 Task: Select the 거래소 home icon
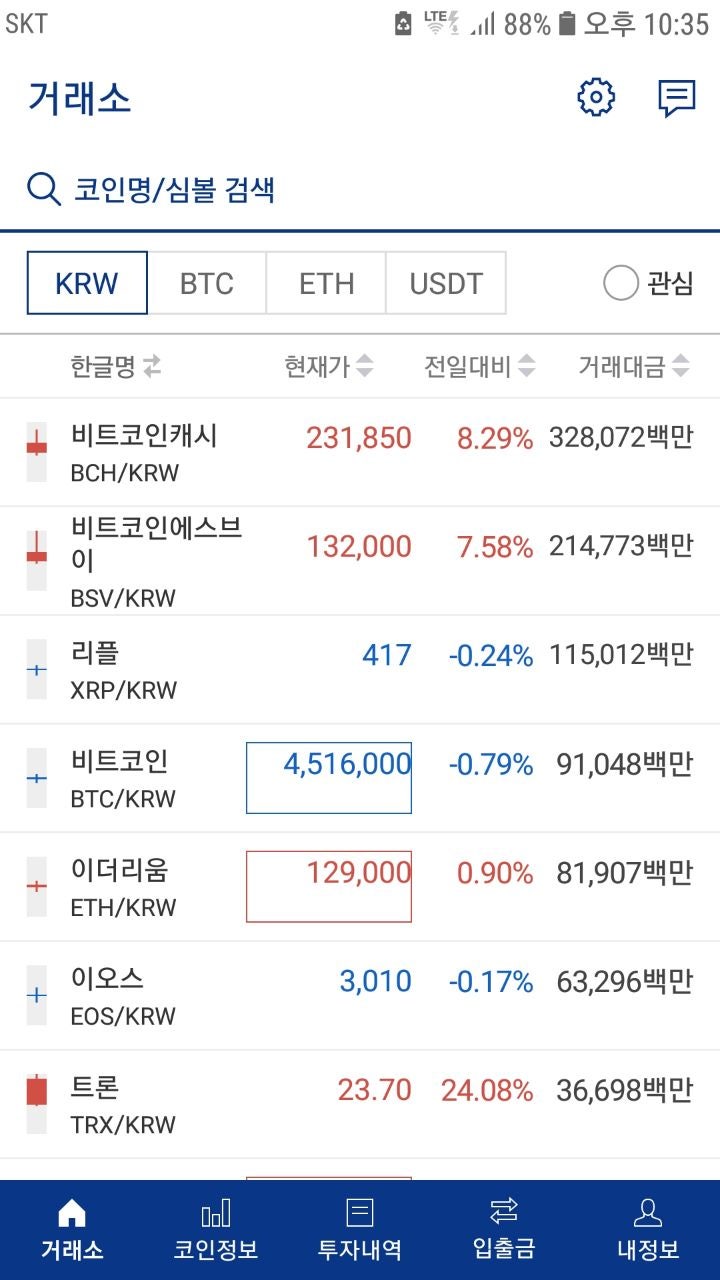(x=72, y=1225)
